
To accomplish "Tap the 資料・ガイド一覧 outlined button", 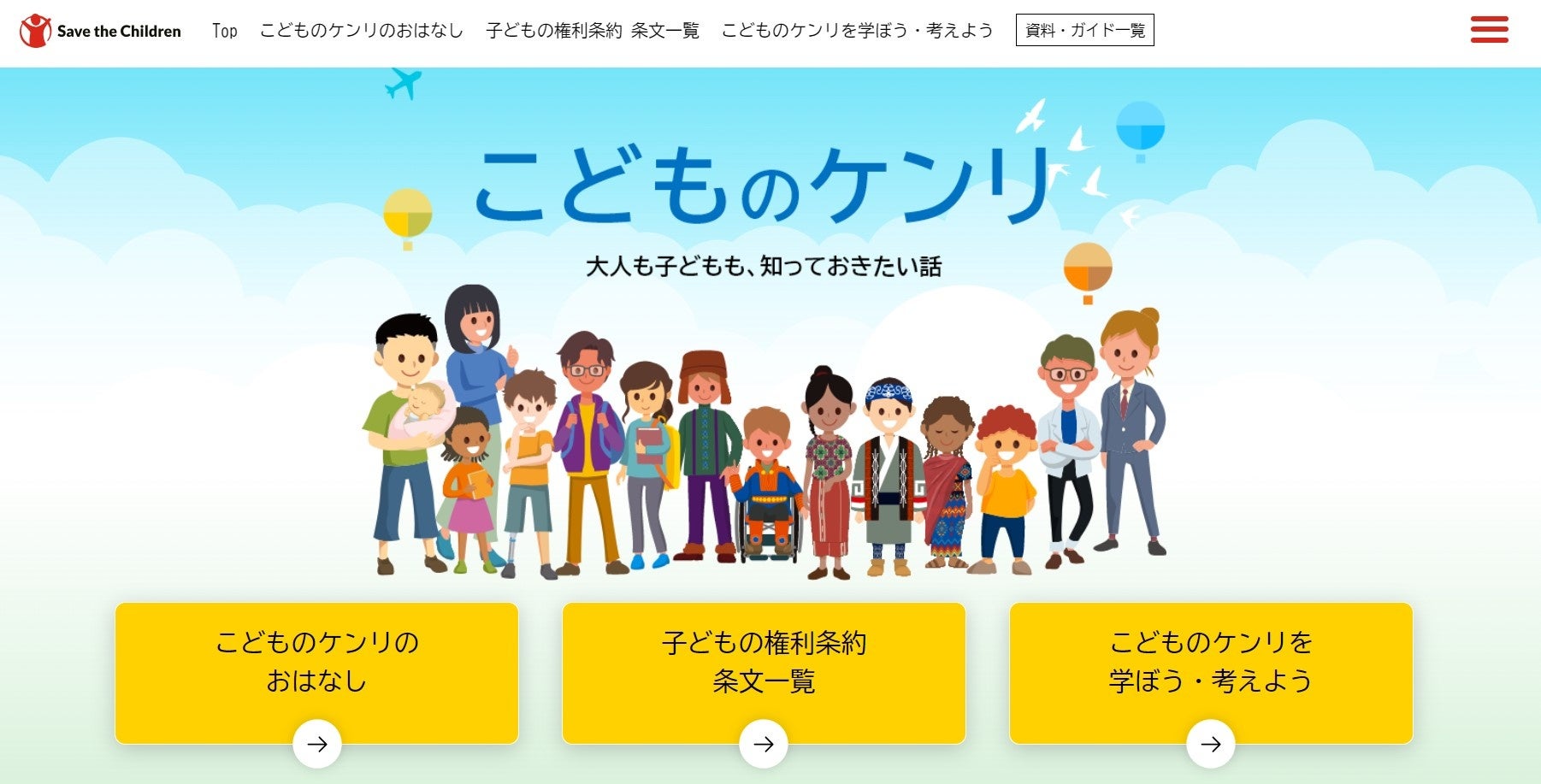I will (1085, 30).
